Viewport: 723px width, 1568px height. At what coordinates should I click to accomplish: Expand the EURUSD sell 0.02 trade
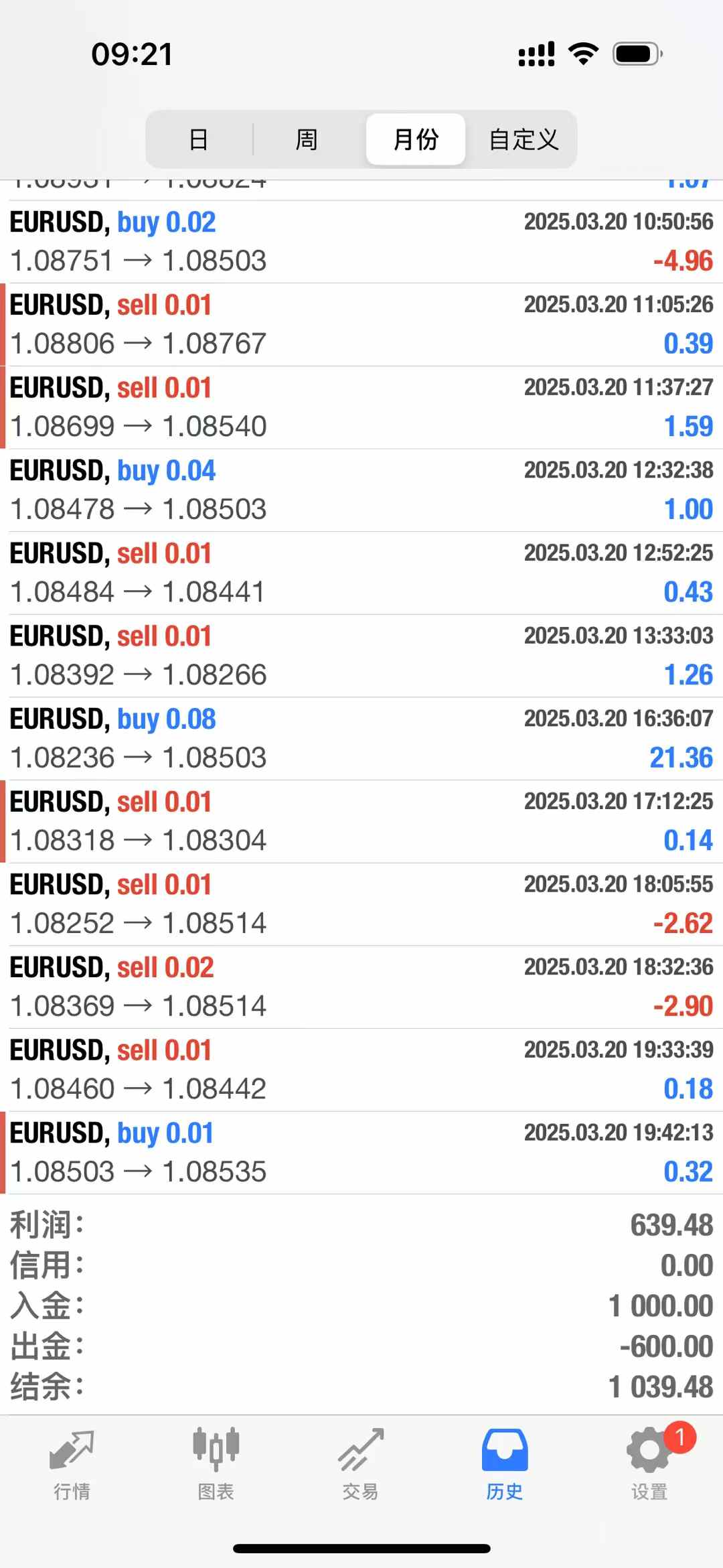(361, 987)
